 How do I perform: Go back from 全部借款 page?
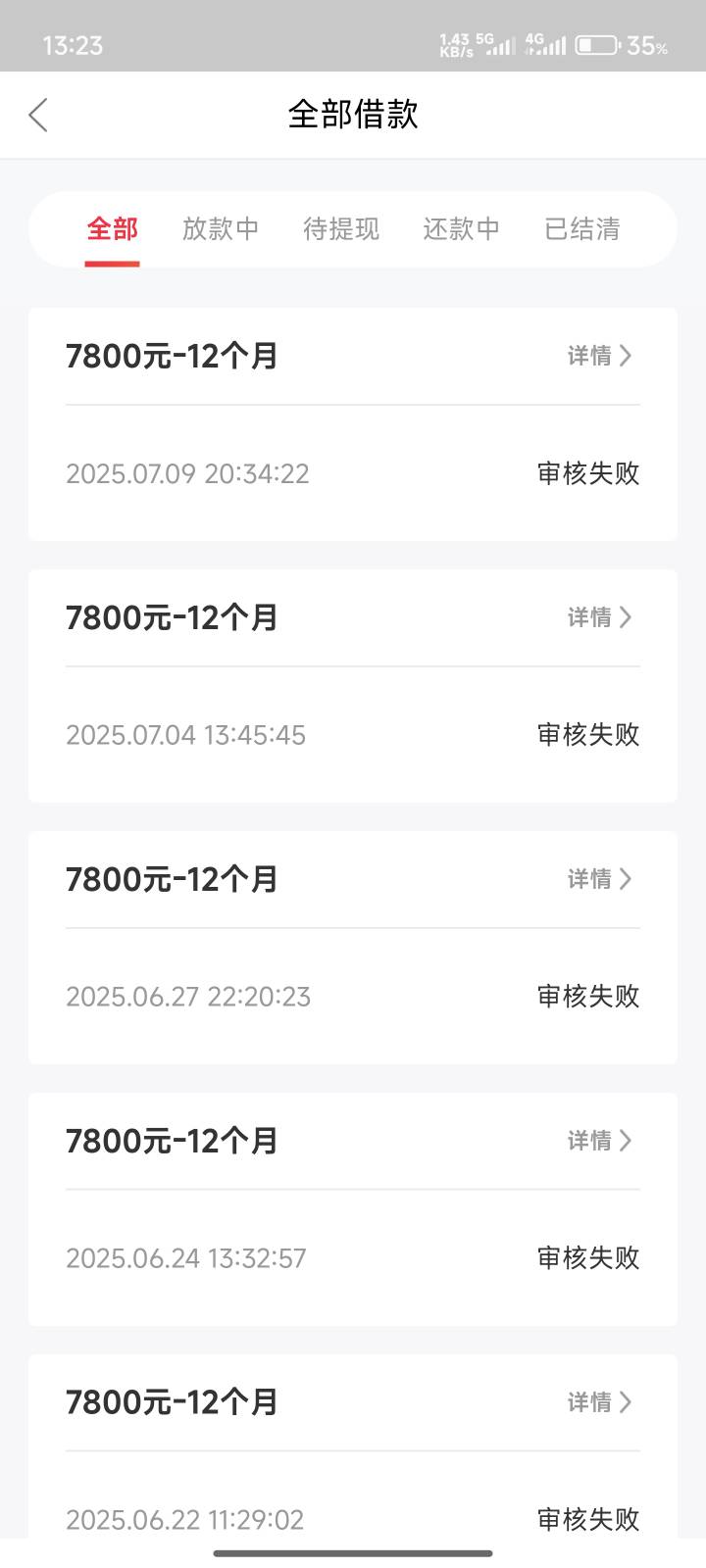click(x=38, y=115)
